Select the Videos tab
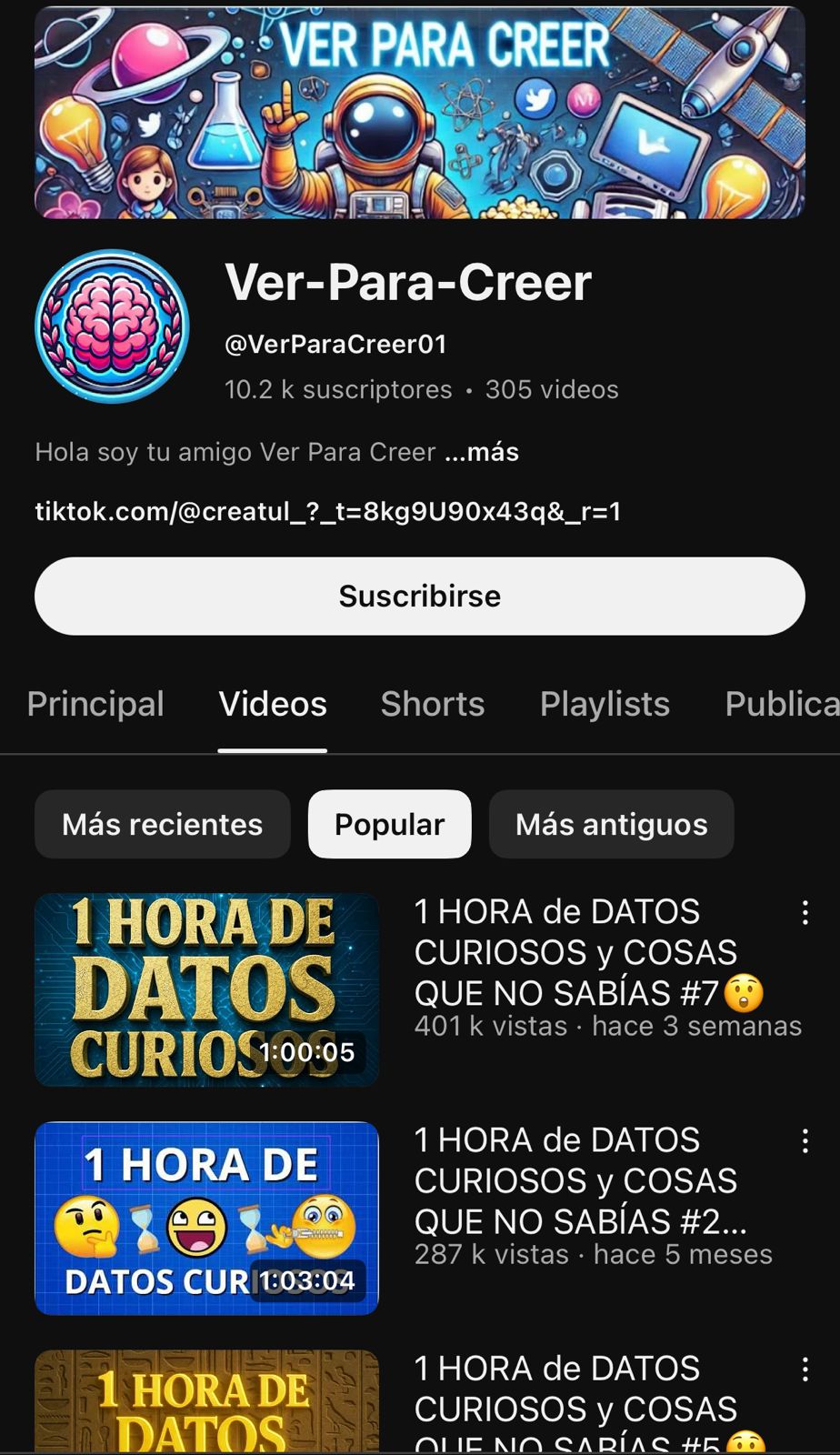 273,704
